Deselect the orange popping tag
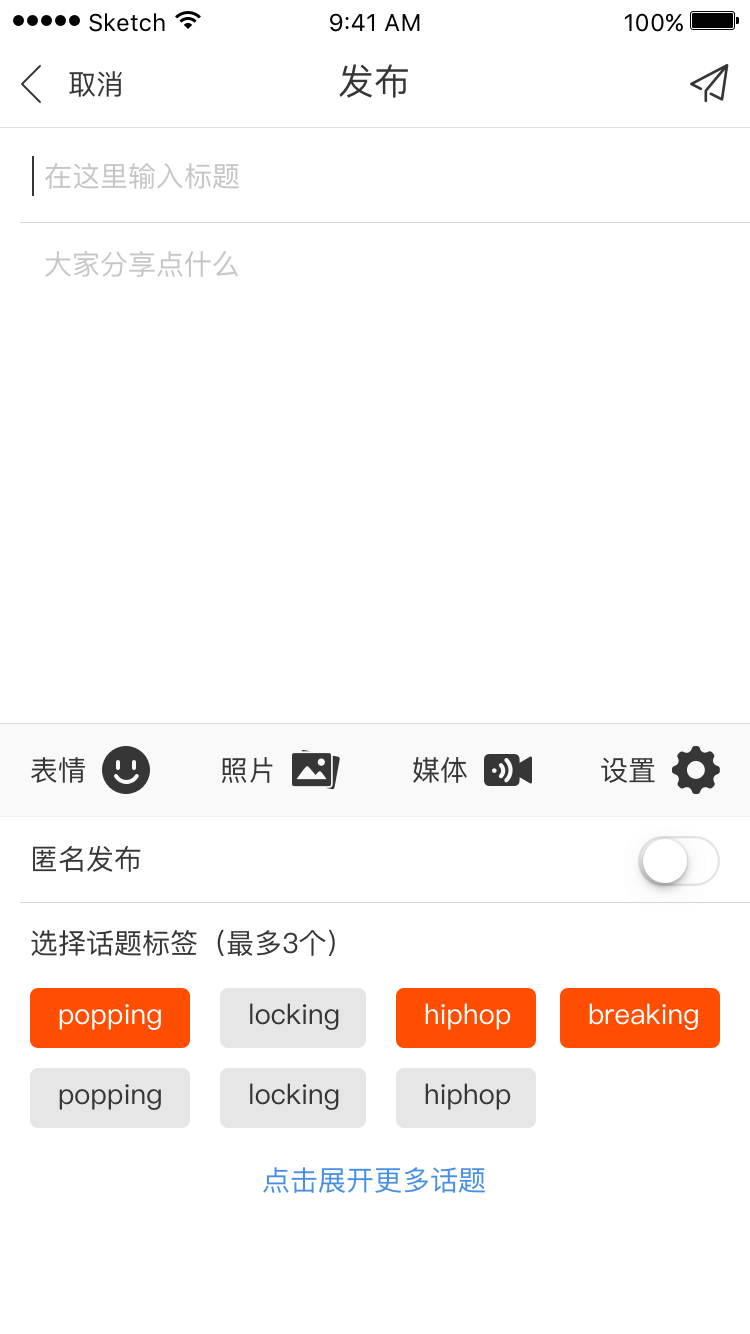The image size is (750, 1334). pos(110,1018)
